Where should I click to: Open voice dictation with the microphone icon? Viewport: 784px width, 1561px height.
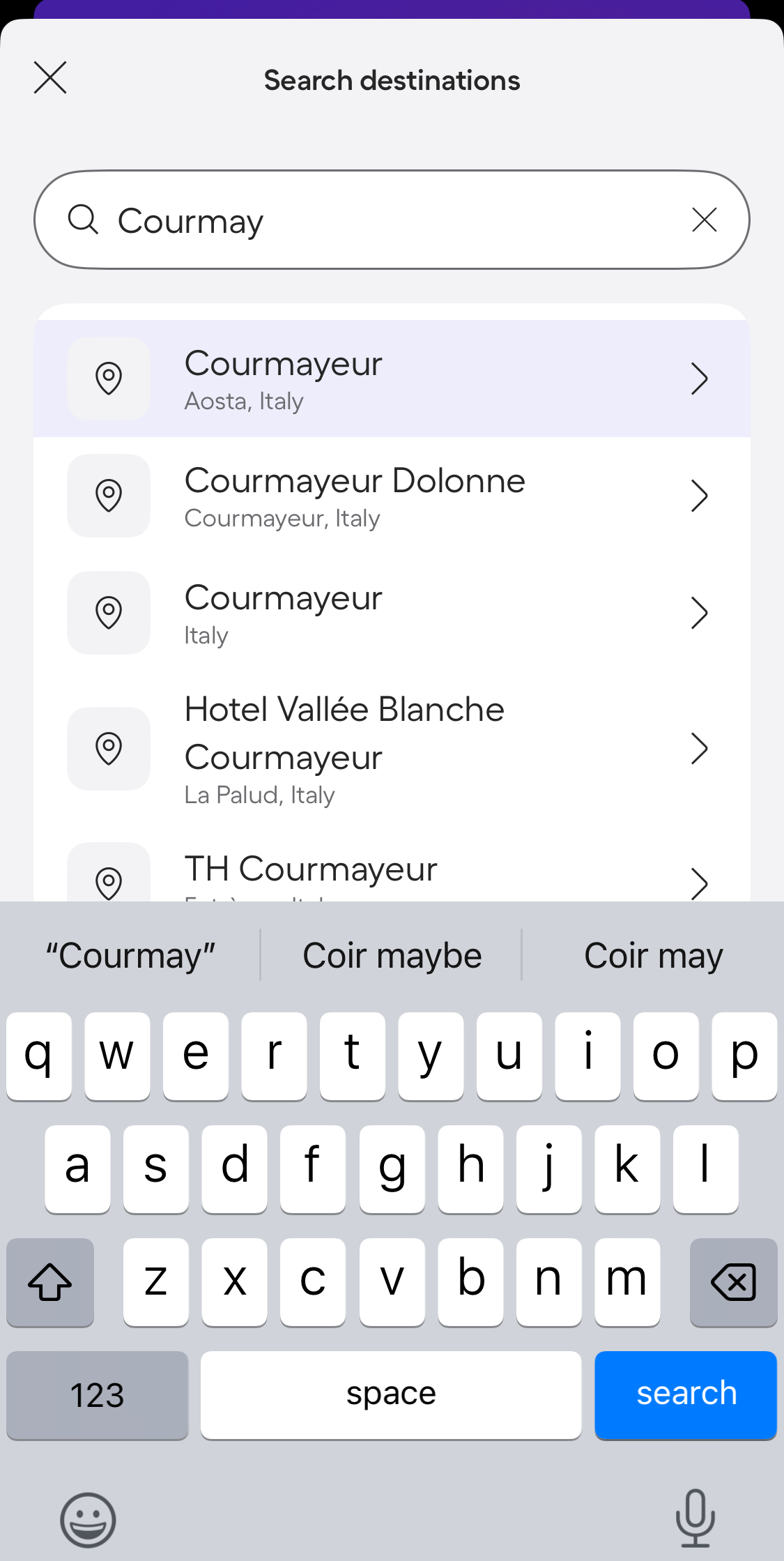pos(696,1520)
